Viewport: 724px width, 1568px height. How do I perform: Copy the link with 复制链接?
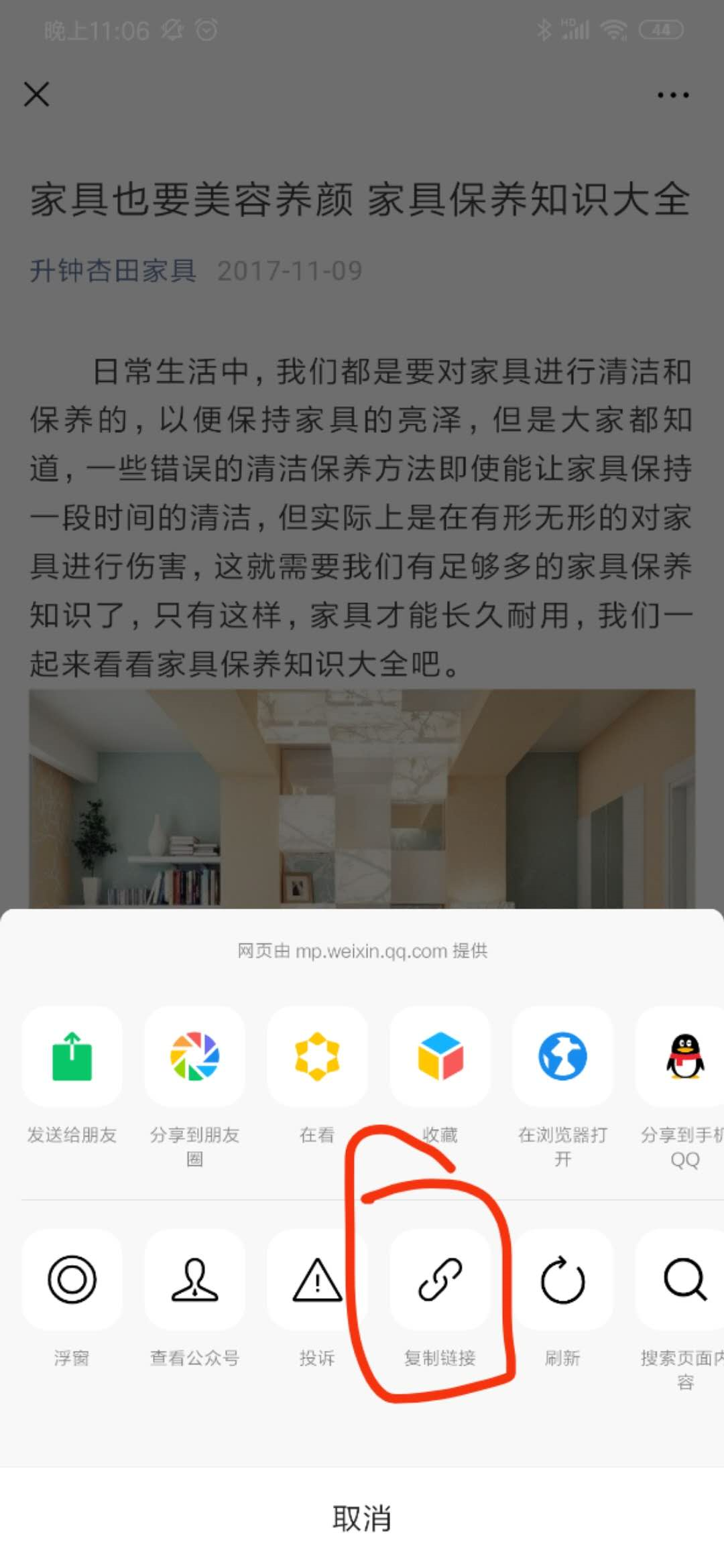(x=440, y=1280)
